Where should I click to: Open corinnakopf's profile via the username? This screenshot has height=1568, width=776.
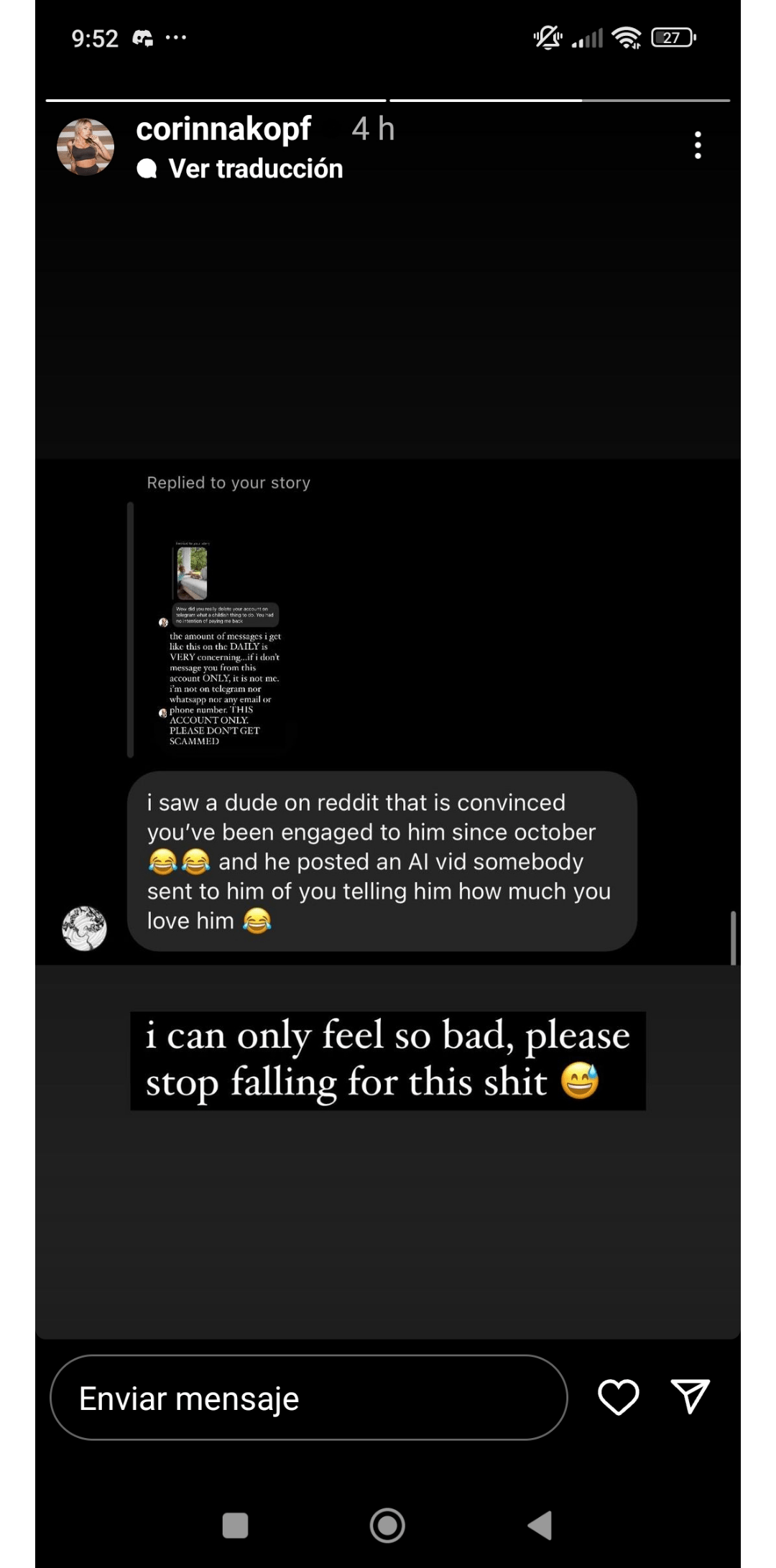[223, 130]
